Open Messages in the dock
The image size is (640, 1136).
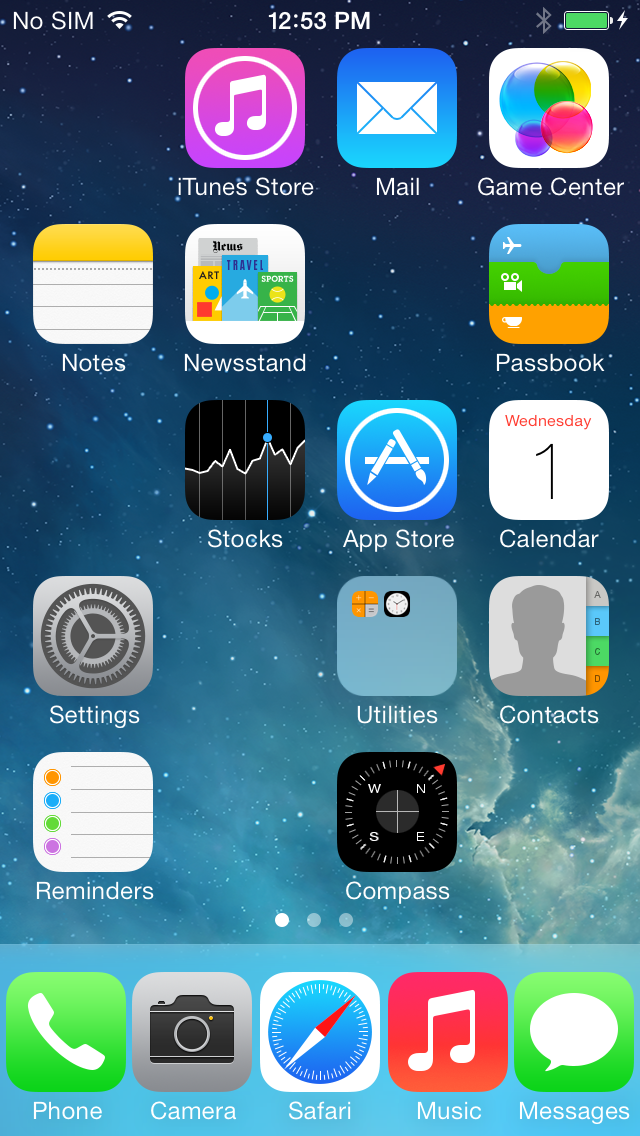[574, 1032]
